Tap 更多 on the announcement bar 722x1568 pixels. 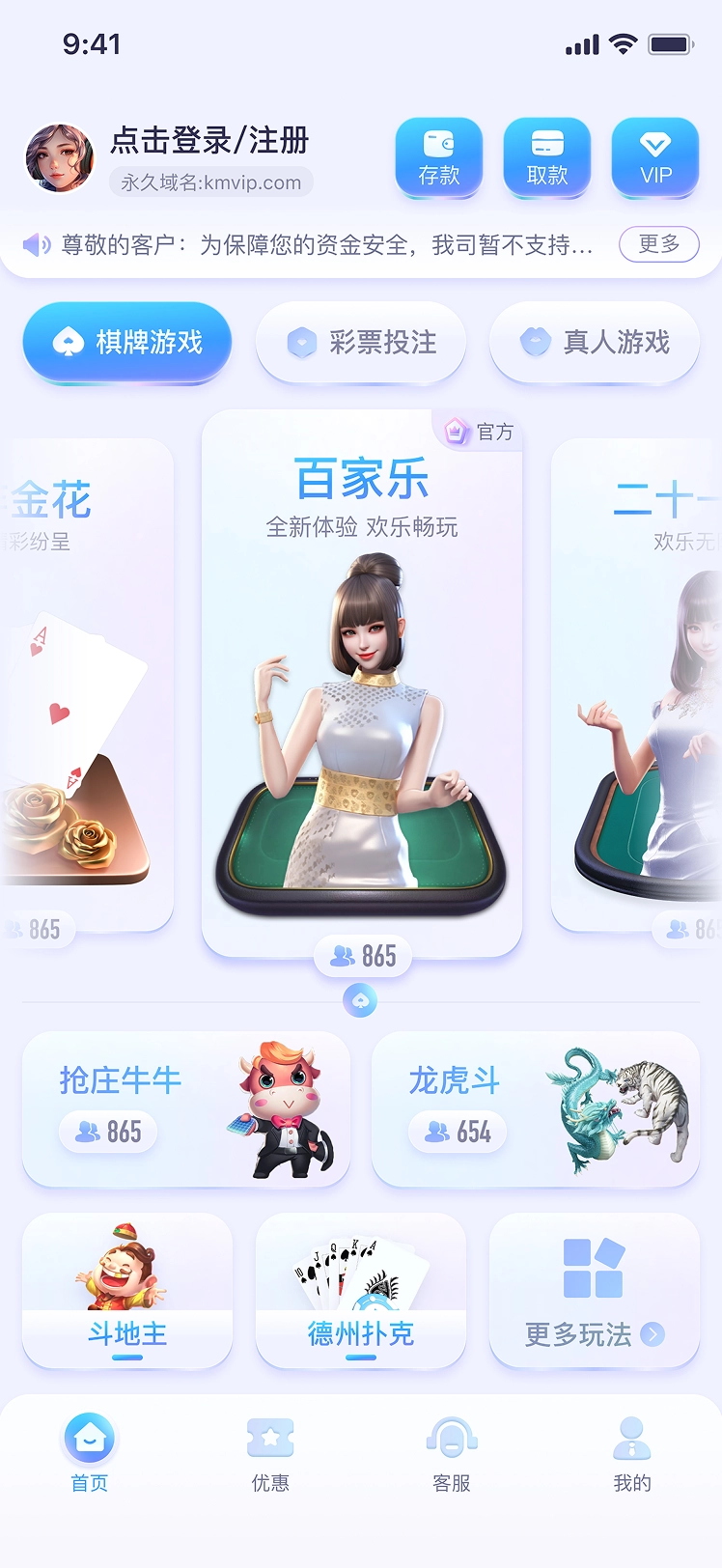click(x=658, y=244)
